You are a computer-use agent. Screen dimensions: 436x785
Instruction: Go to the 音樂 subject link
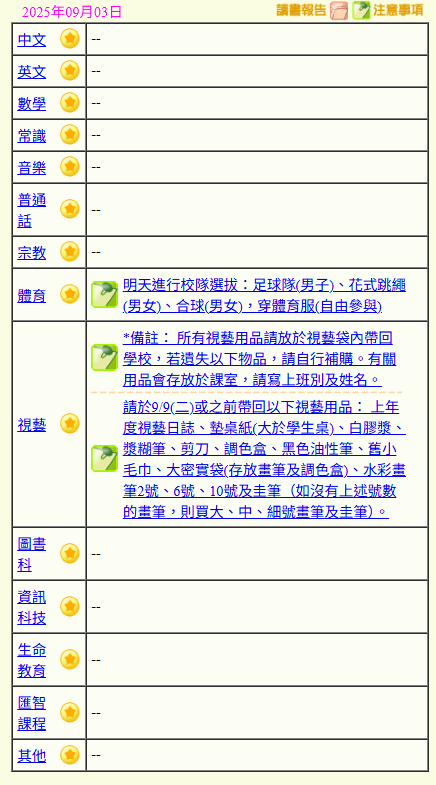pyautogui.click(x=32, y=168)
